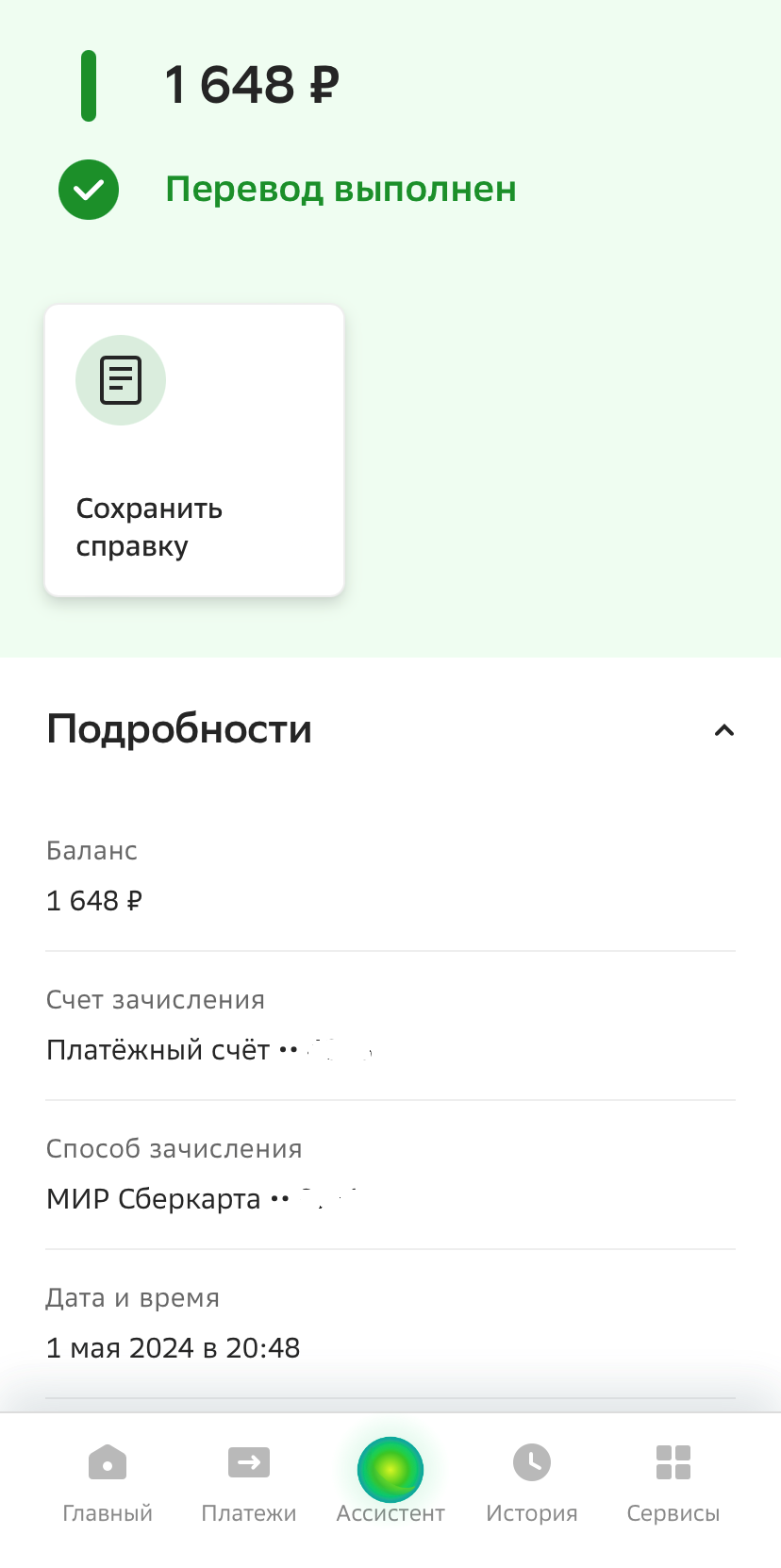
Task: Go to the История tab
Action: (532, 1483)
